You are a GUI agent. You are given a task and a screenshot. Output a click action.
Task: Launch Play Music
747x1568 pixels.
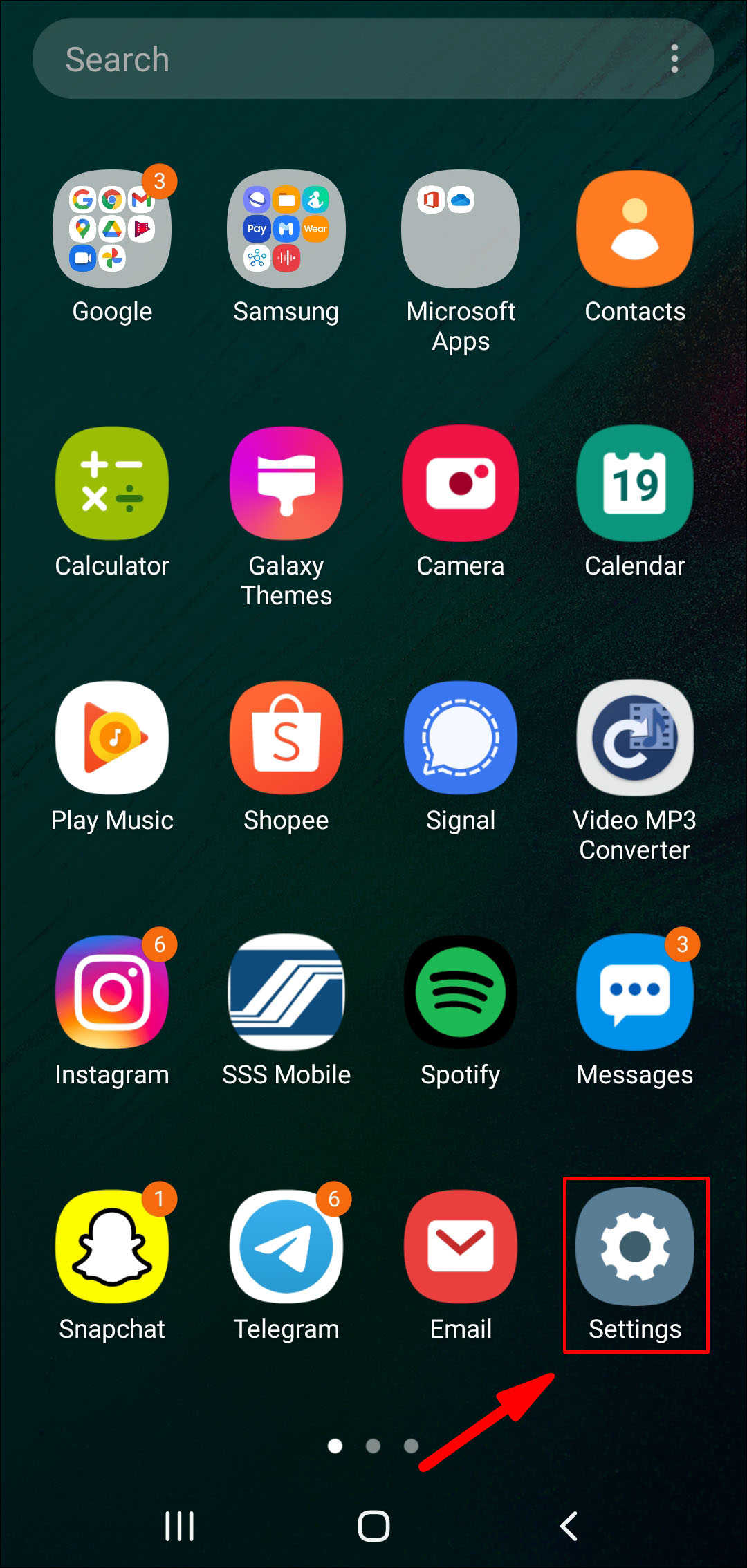[112, 738]
